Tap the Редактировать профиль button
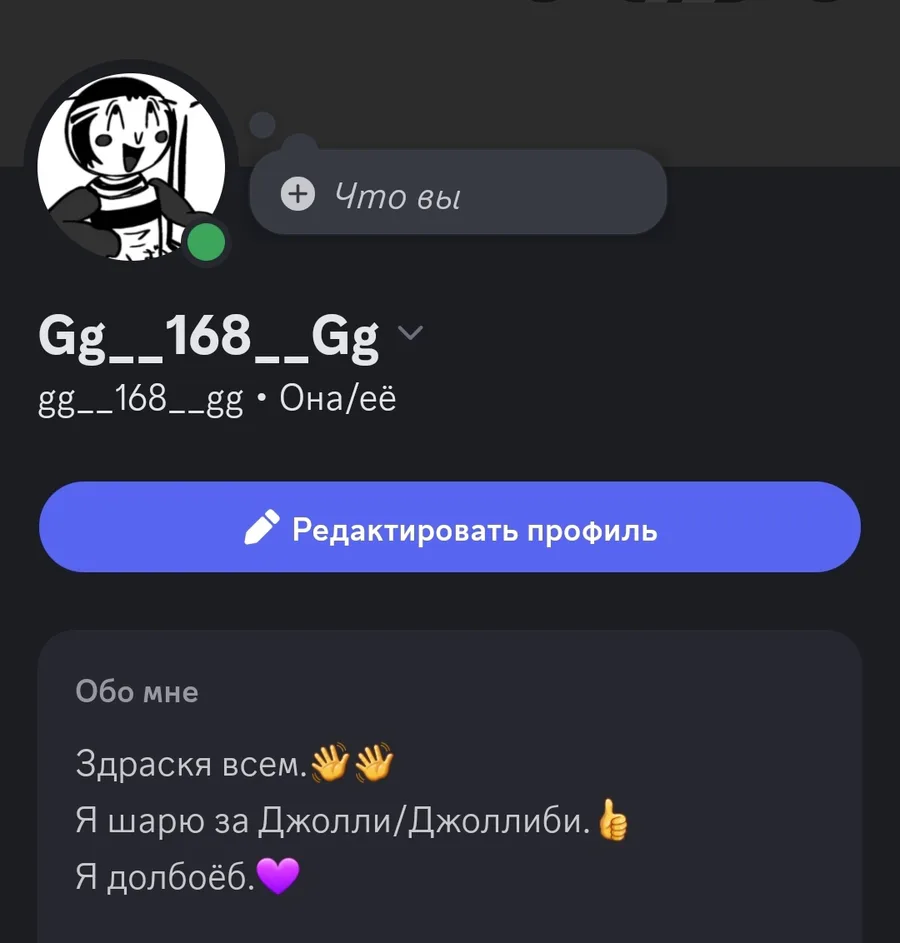 point(450,528)
